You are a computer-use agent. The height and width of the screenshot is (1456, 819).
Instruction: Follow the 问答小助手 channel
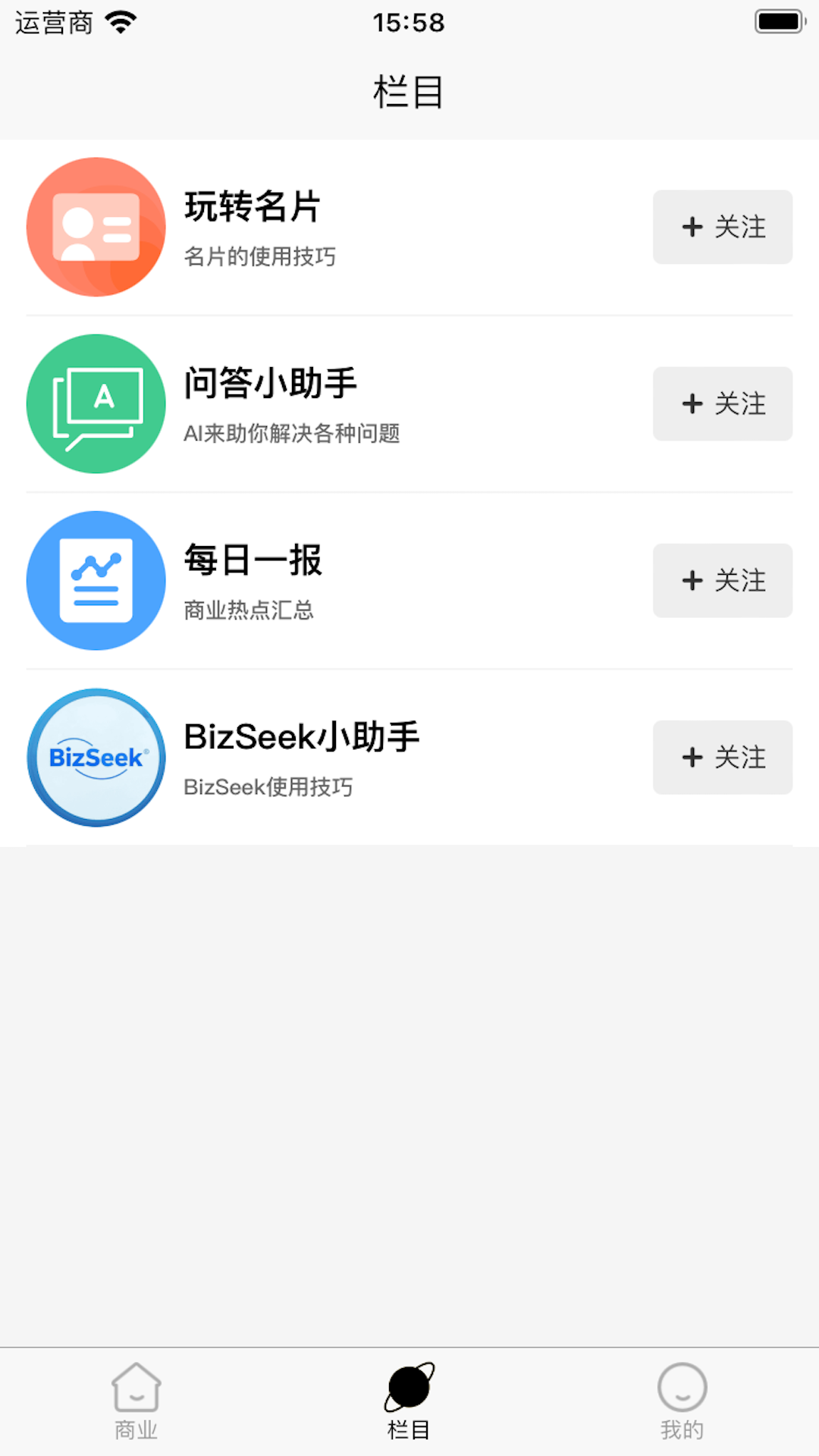pos(722,404)
